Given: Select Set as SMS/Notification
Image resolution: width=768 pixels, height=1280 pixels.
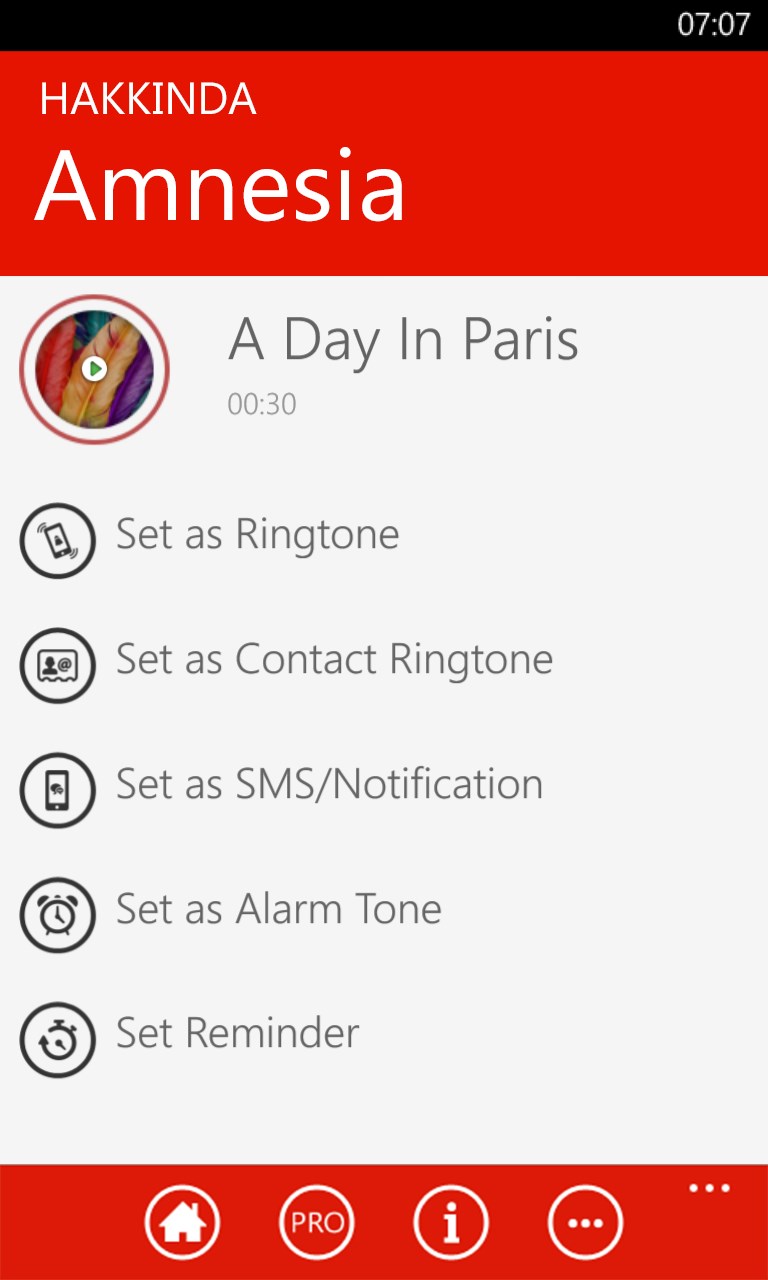Looking at the screenshot, I should click(x=329, y=785).
